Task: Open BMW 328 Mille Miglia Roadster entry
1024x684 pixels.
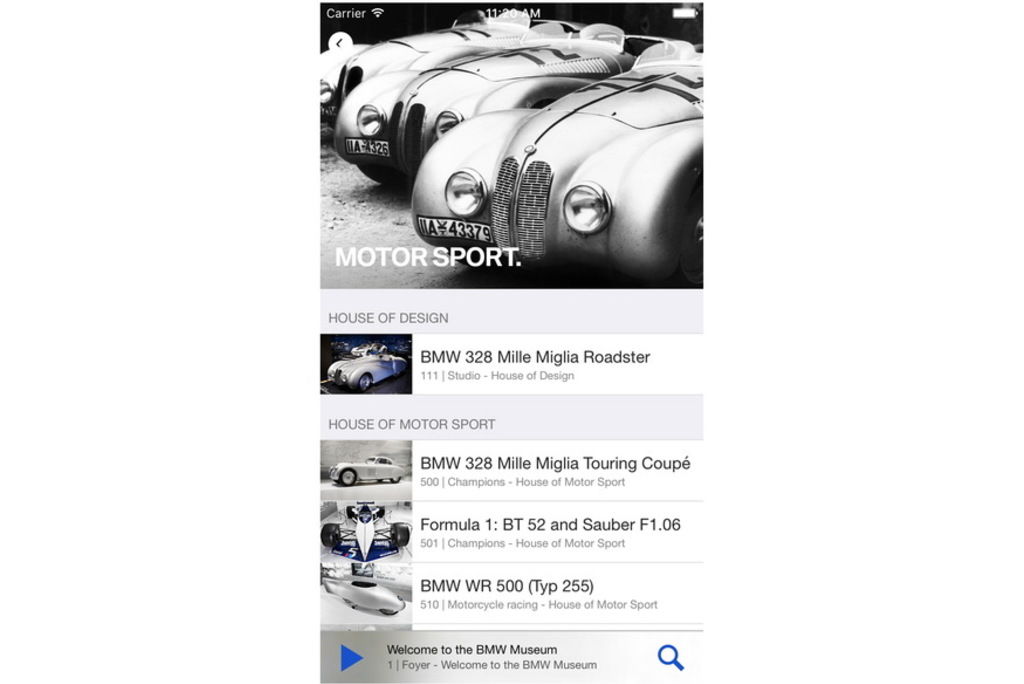Action: (534, 364)
